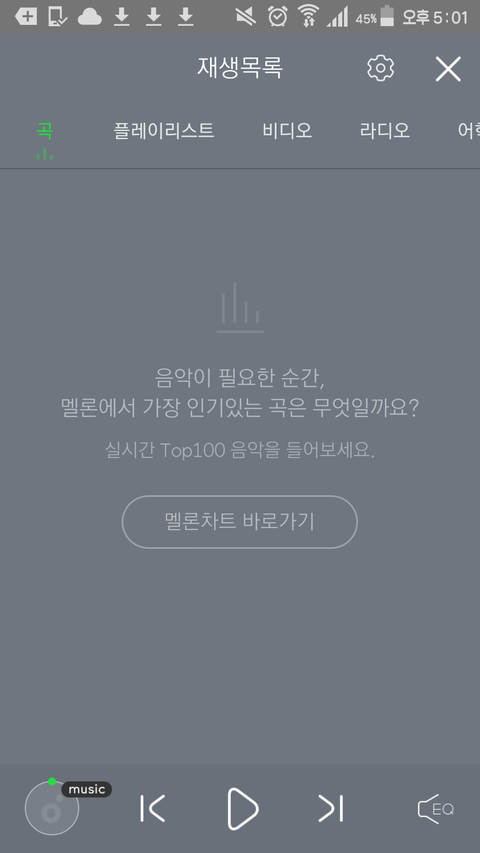Tap the 멜론차트 바로가기 button
This screenshot has height=853, width=480.
coord(239,522)
